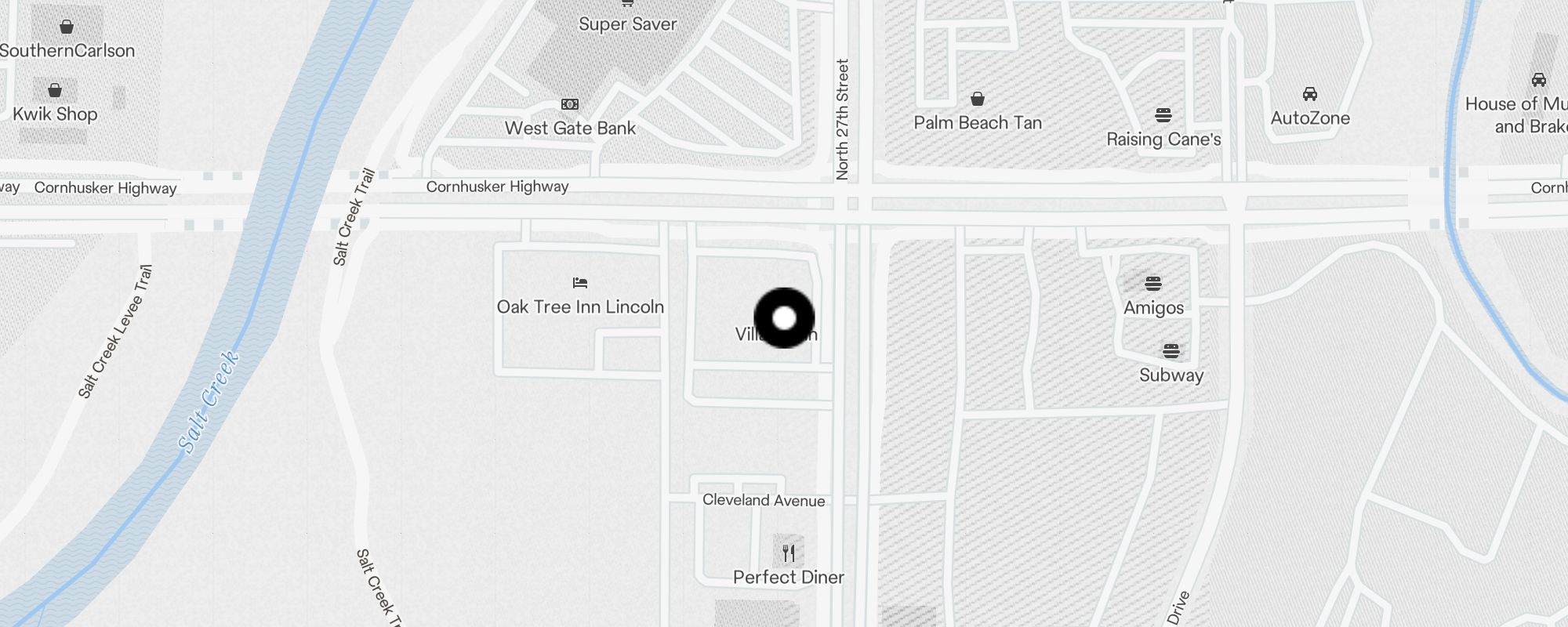Open the Perfect Diner place marker
This screenshot has width=1568, height=627.
point(789,553)
